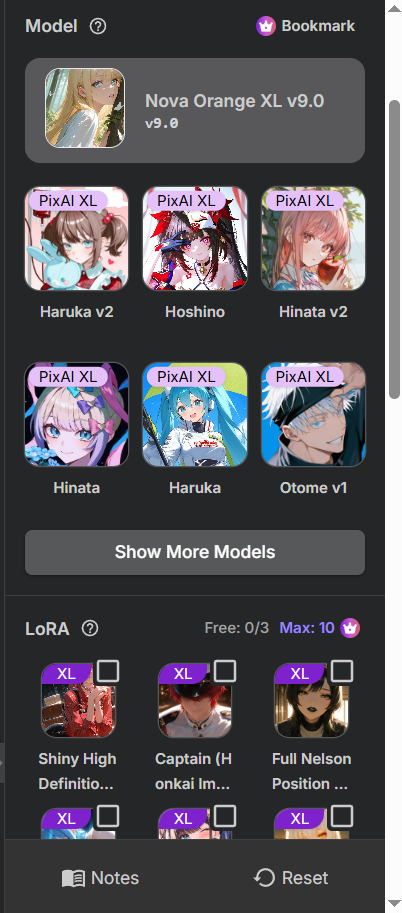Open the selected Nova Orange XL v9.0 model

click(195, 110)
